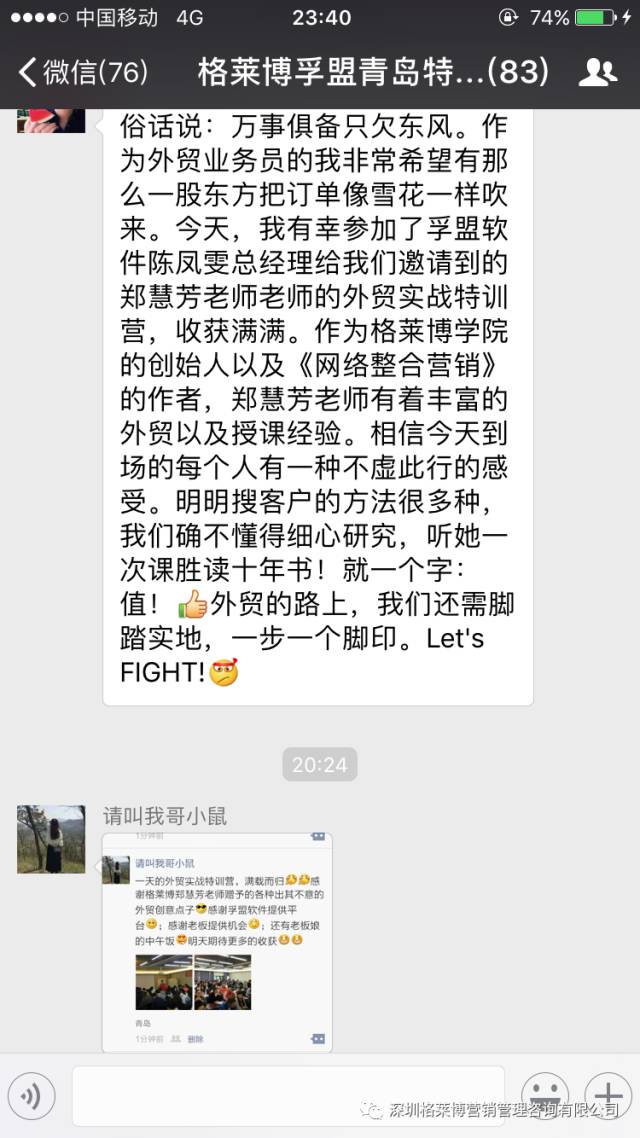This screenshot has height=1138, width=640.
Task: View the screenshot image sent by 请叫我哥小鼠
Action: pyautogui.click(x=217, y=942)
